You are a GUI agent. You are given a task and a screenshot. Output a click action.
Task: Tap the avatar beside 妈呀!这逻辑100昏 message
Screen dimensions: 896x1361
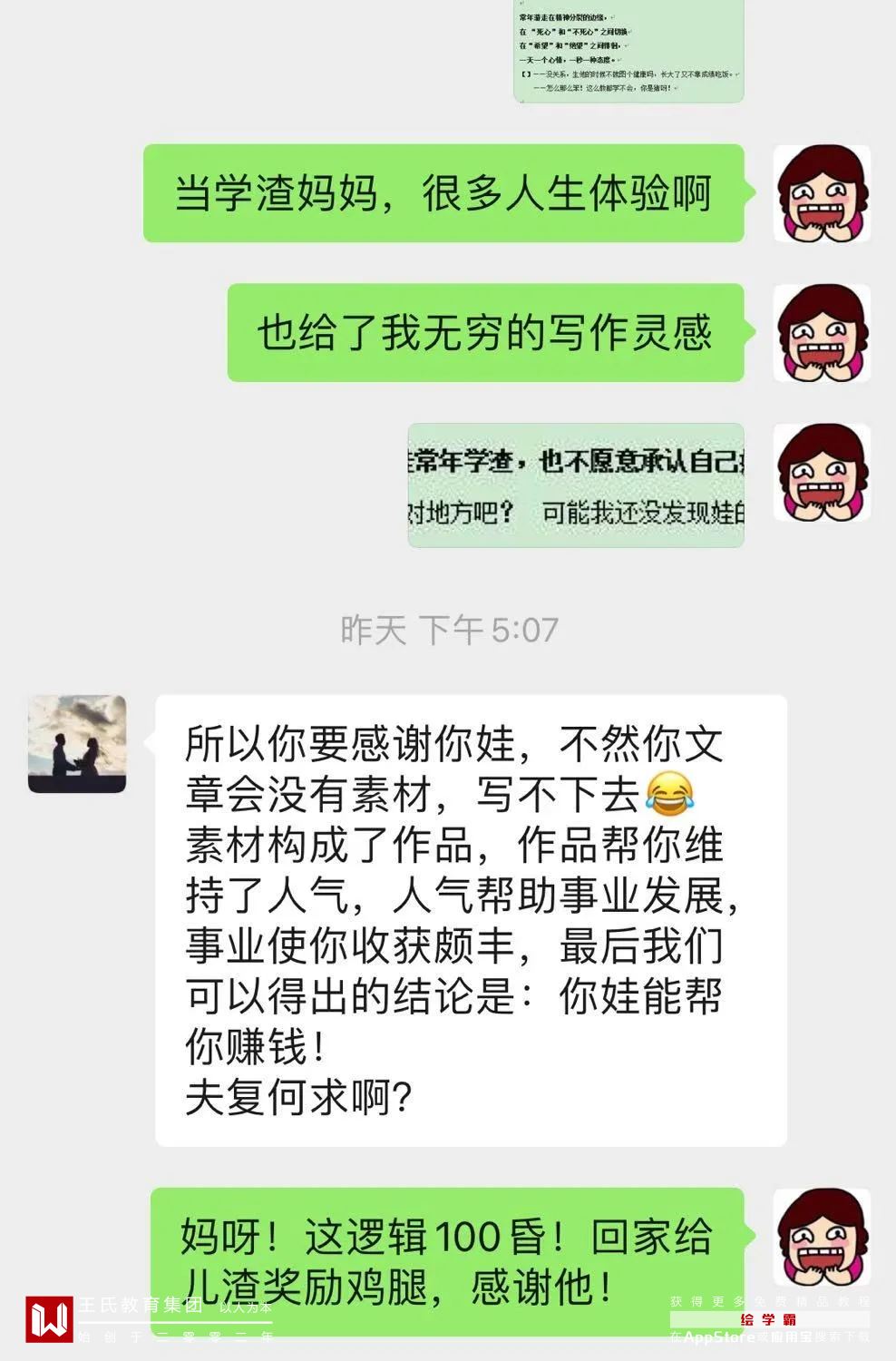pyautogui.click(x=822, y=1238)
